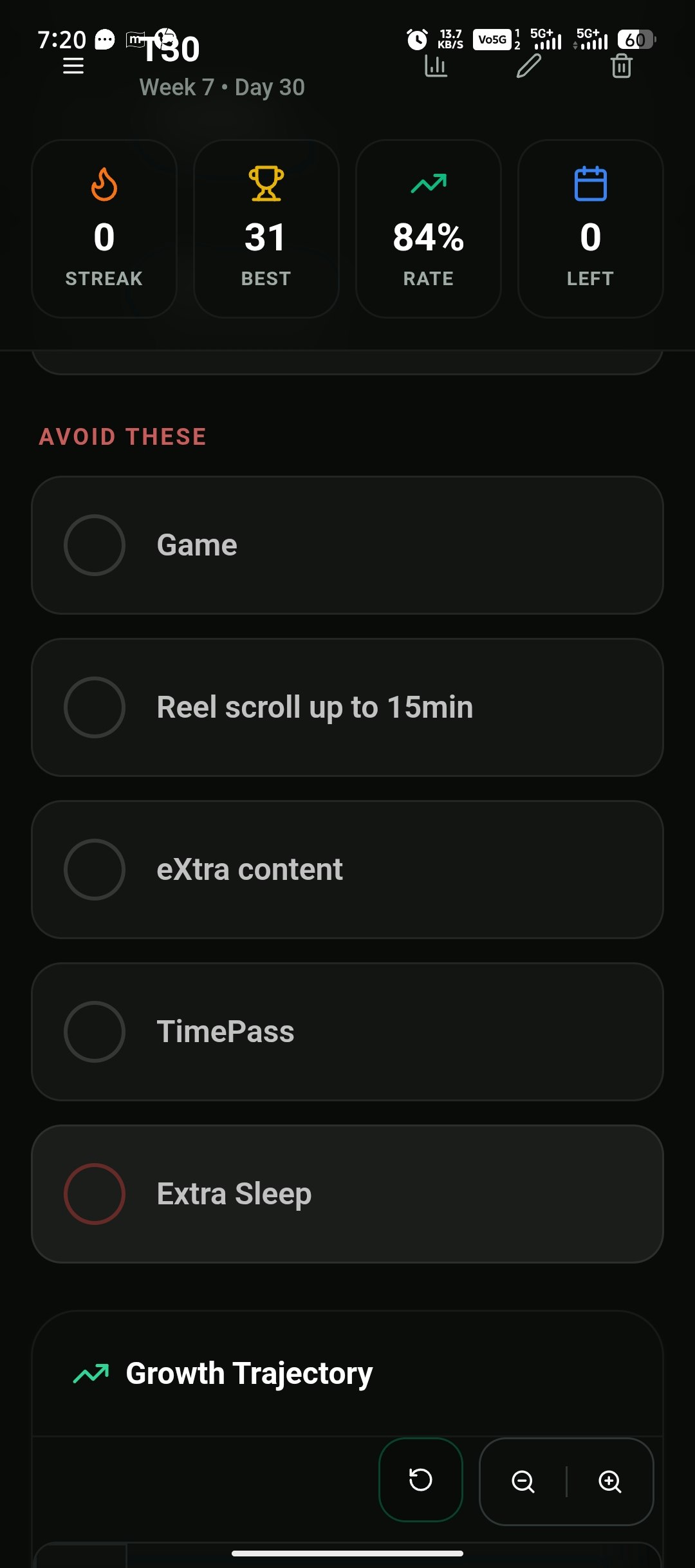Reset the Growth Trajectory chart view
This screenshot has width=695, height=1568.
tap(421, 1480)
